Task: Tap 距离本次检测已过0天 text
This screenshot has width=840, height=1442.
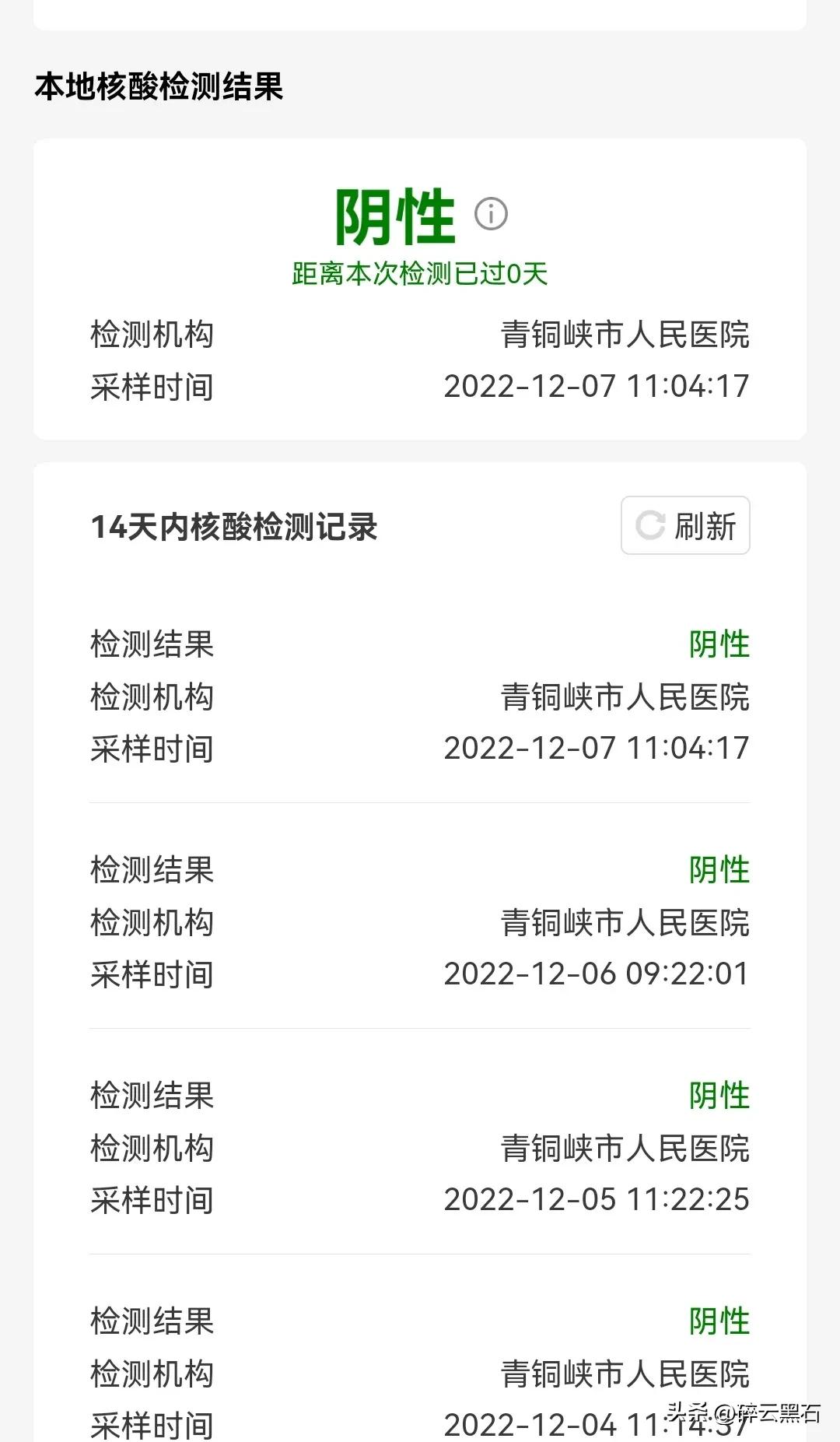Action: coord(420,274)
